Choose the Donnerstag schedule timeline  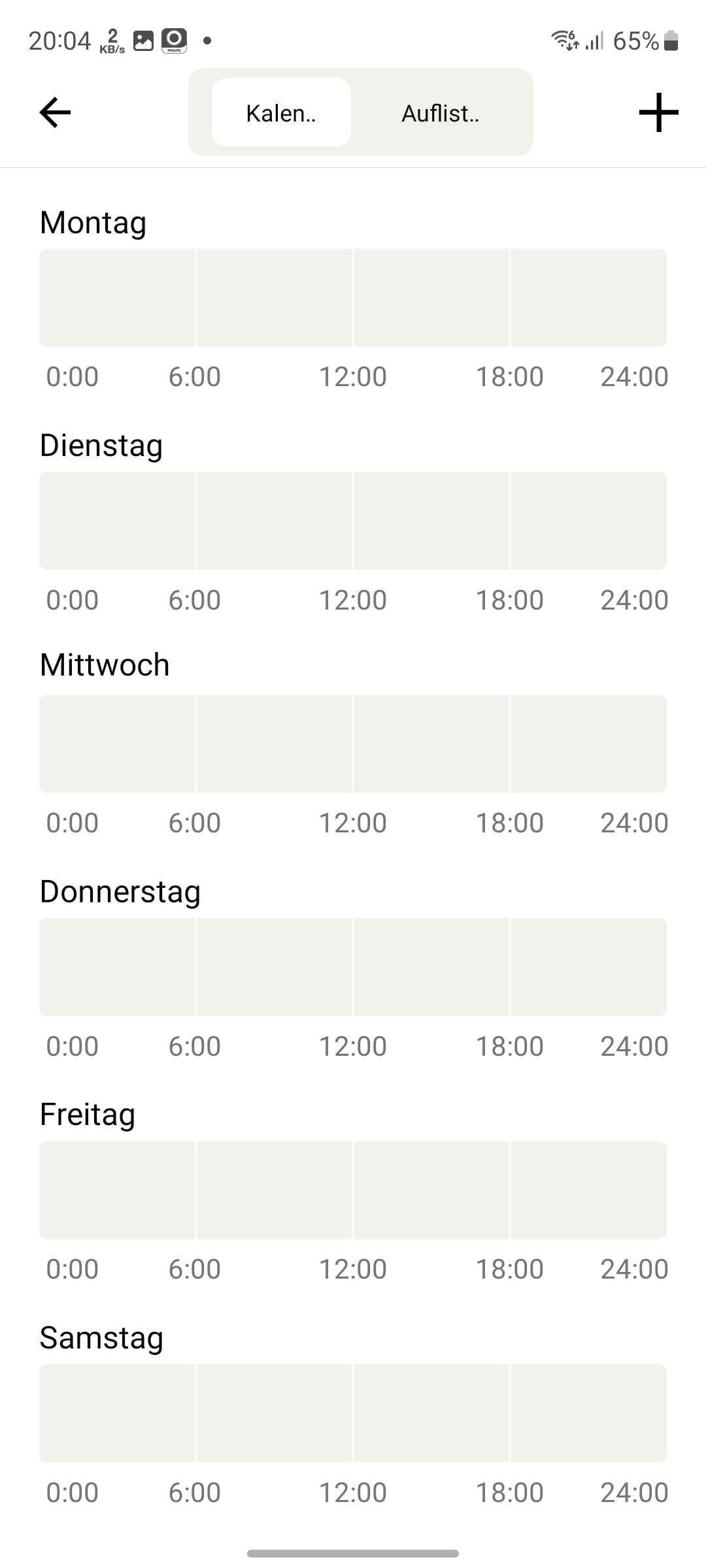coord(353,967)
